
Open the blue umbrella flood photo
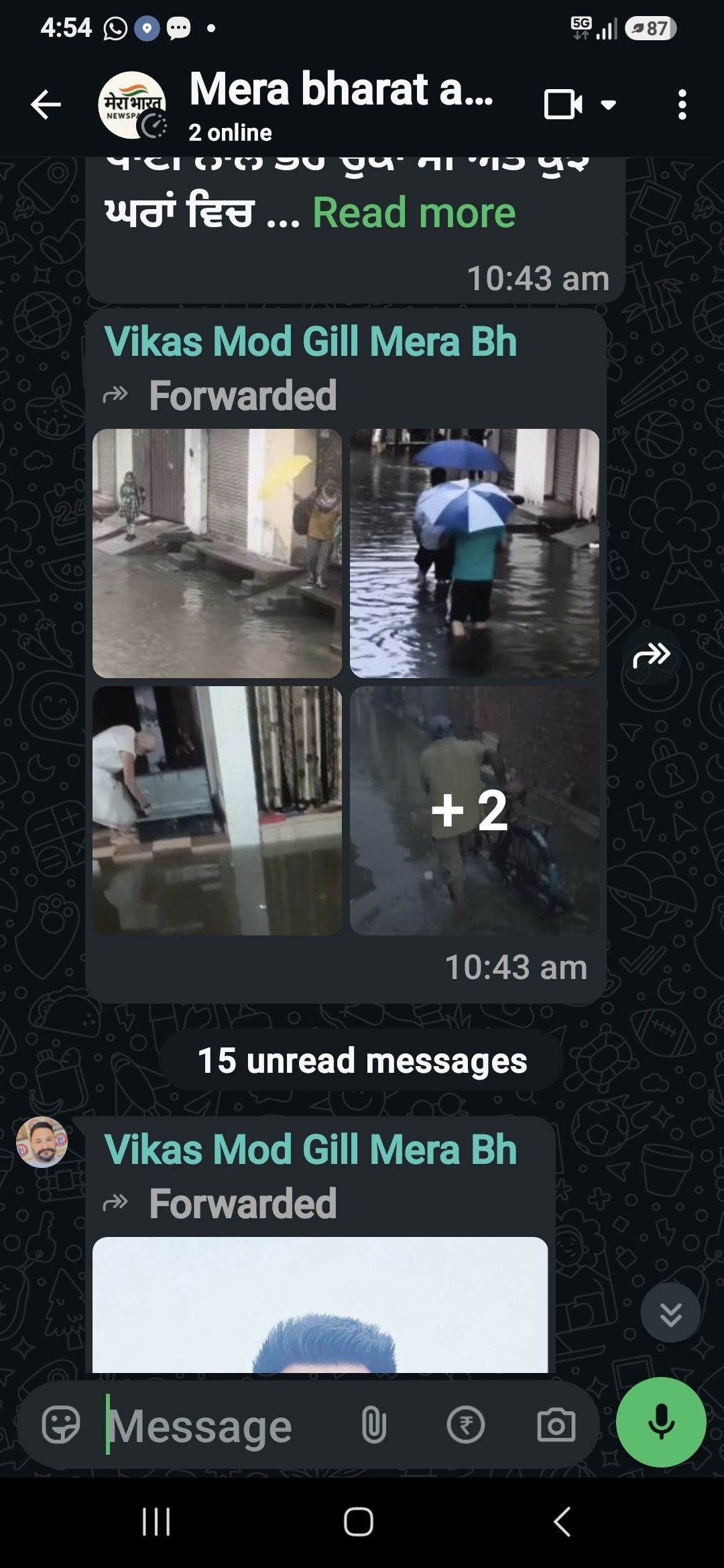coord(475,553)
